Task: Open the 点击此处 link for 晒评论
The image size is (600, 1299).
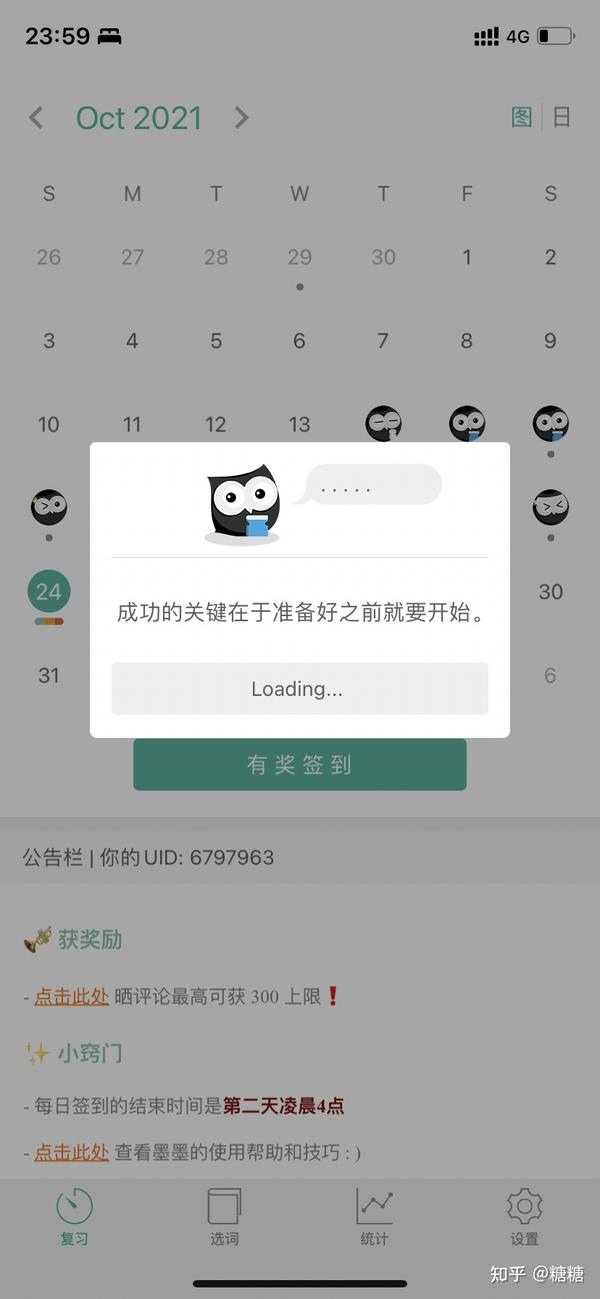Action: coord(72,996)
